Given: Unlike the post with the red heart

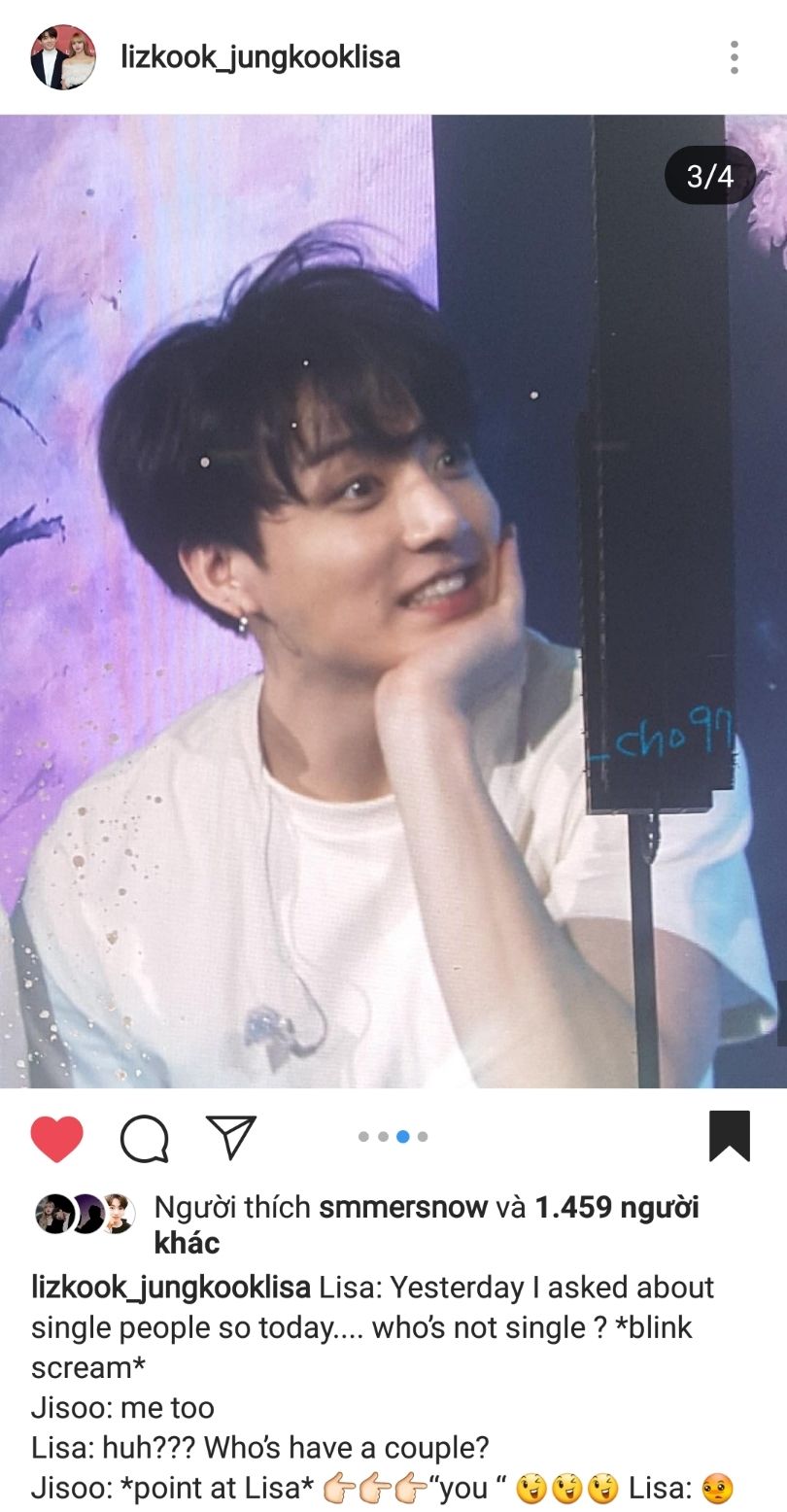Looking at the screenshot, I should (57, 1138).
